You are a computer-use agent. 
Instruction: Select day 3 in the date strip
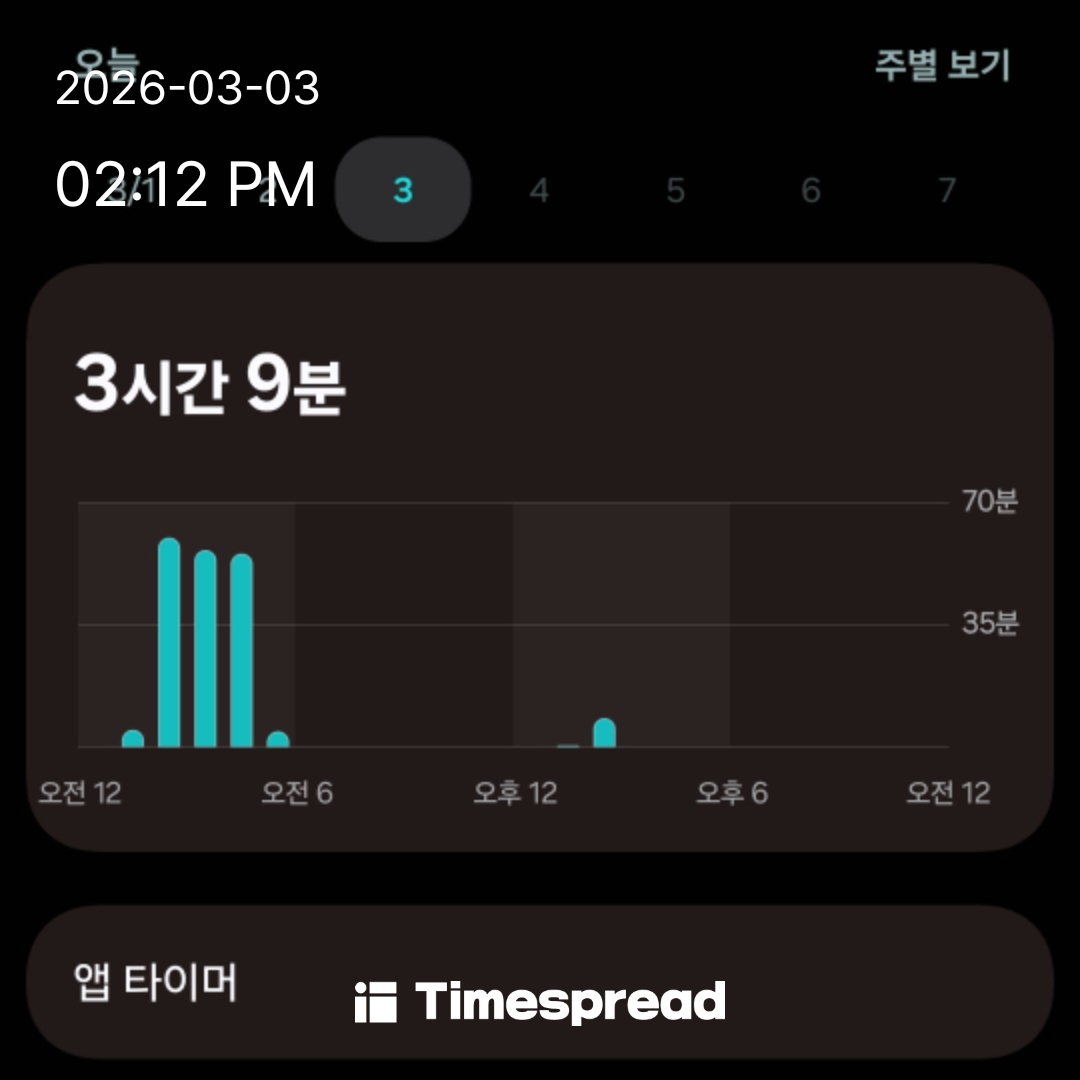(x=403, y=190)
